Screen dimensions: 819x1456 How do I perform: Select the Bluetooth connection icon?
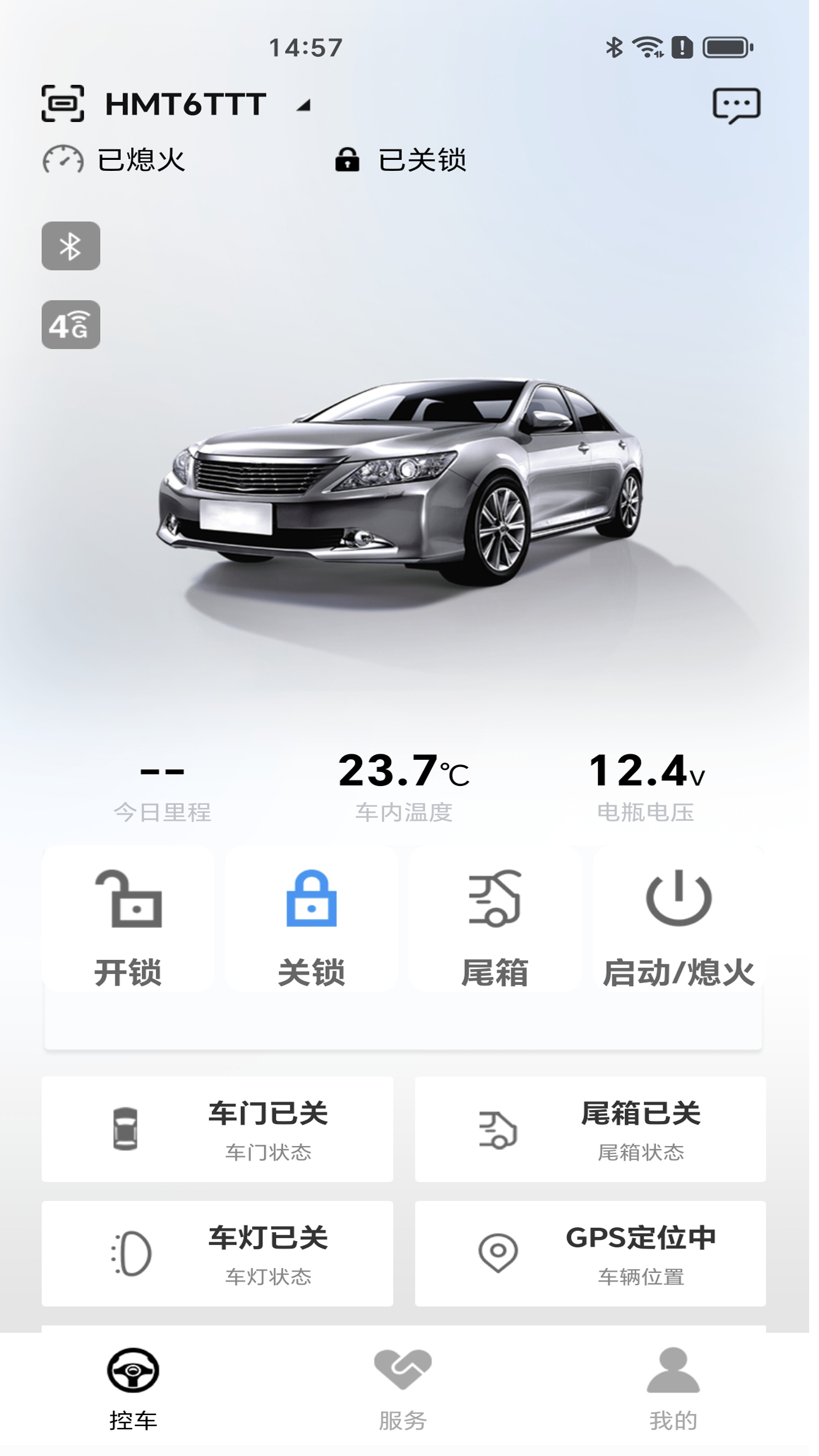[x=71, y=247]
